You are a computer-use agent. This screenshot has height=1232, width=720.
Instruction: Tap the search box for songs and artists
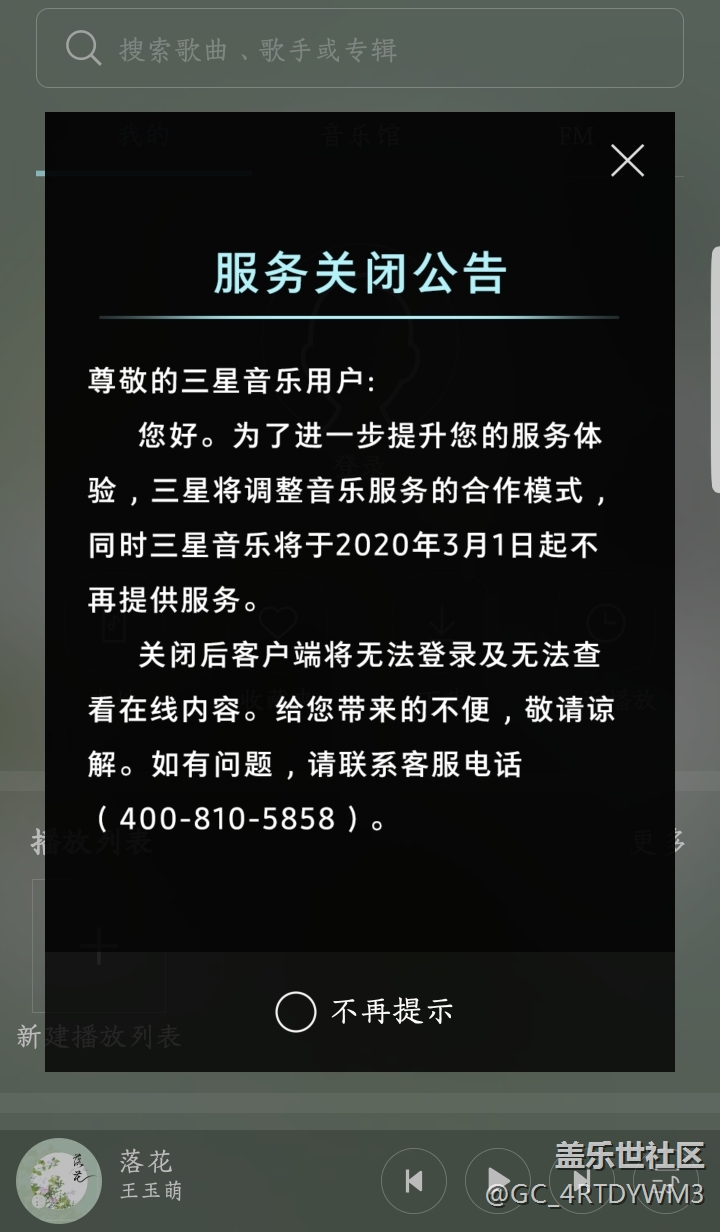pos(360,49)
